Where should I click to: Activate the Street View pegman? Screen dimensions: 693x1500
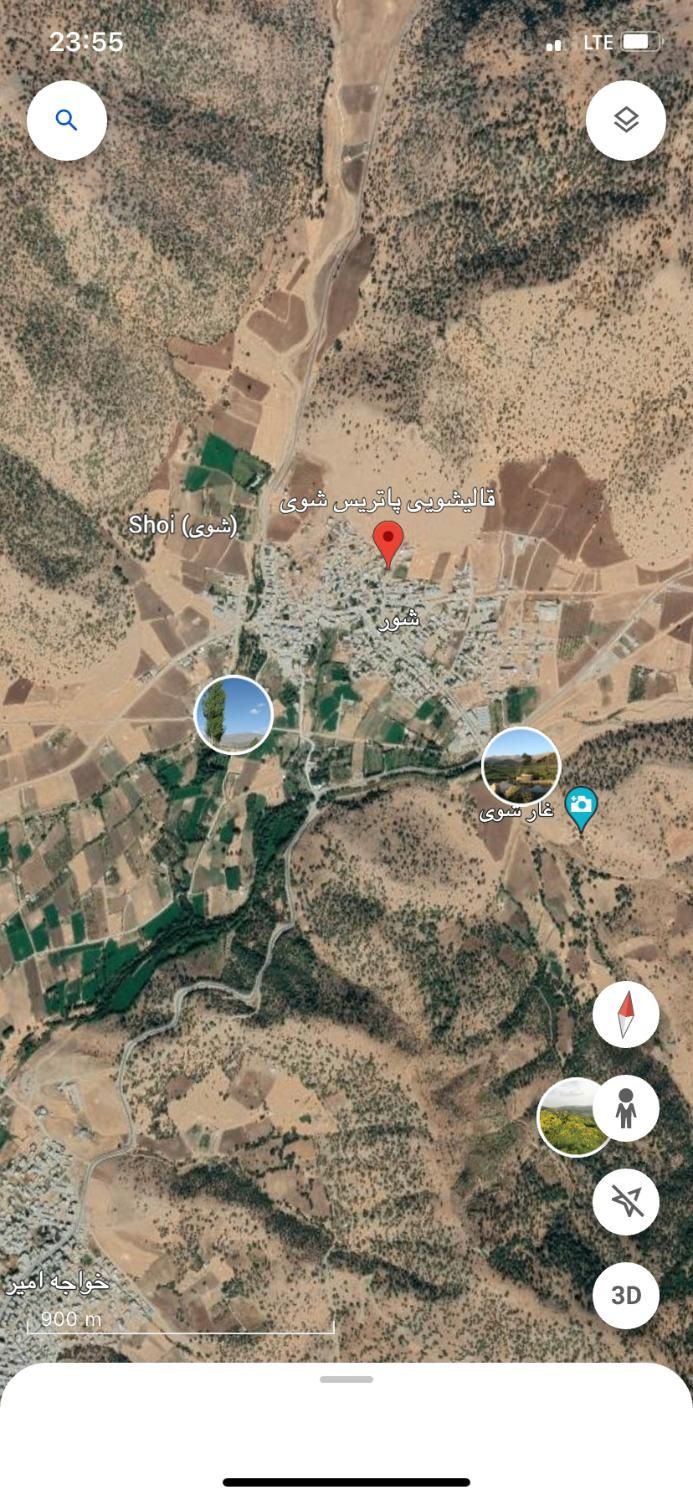click(x=626, y=1108)
